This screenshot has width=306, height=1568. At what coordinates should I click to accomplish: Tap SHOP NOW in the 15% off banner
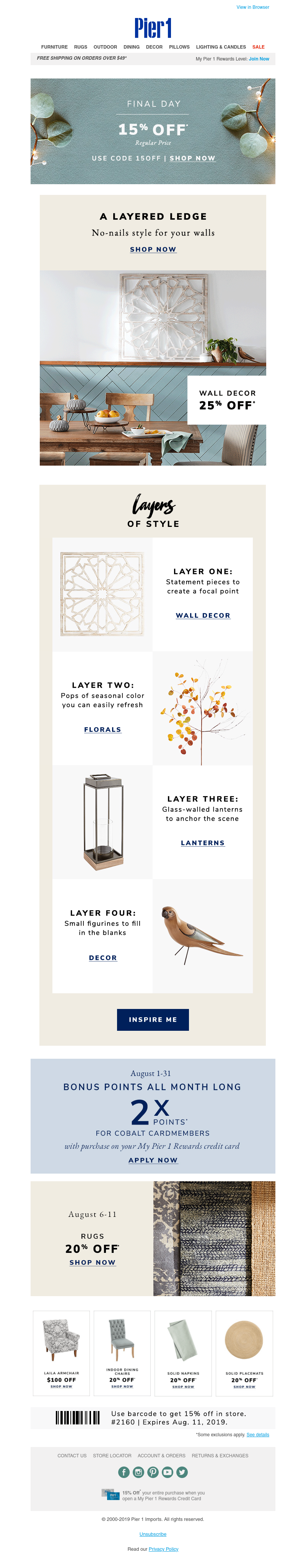pyautogui.click(x=192, y=158)
